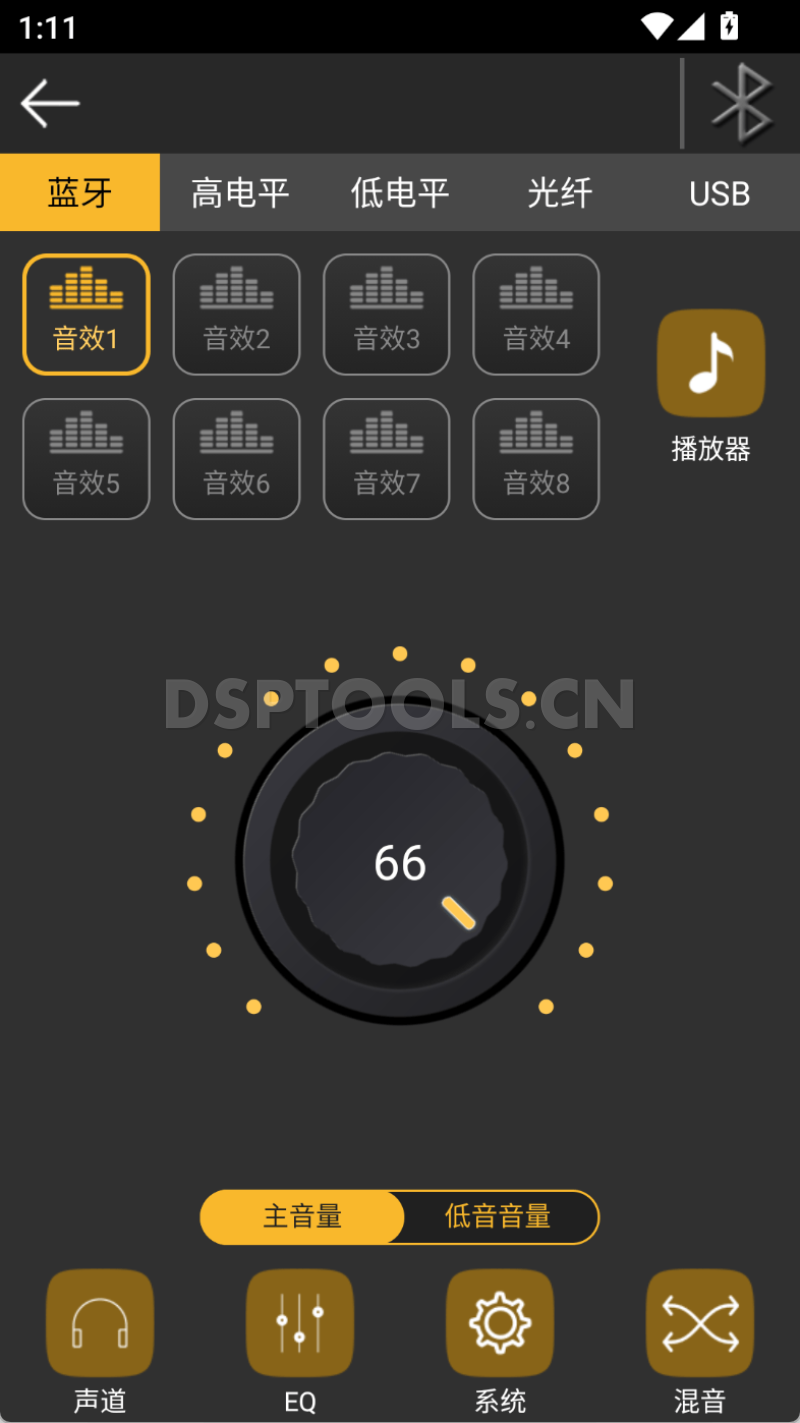Open the EQ equalizer panel

pyautogui.click(x=299, y=1322)
